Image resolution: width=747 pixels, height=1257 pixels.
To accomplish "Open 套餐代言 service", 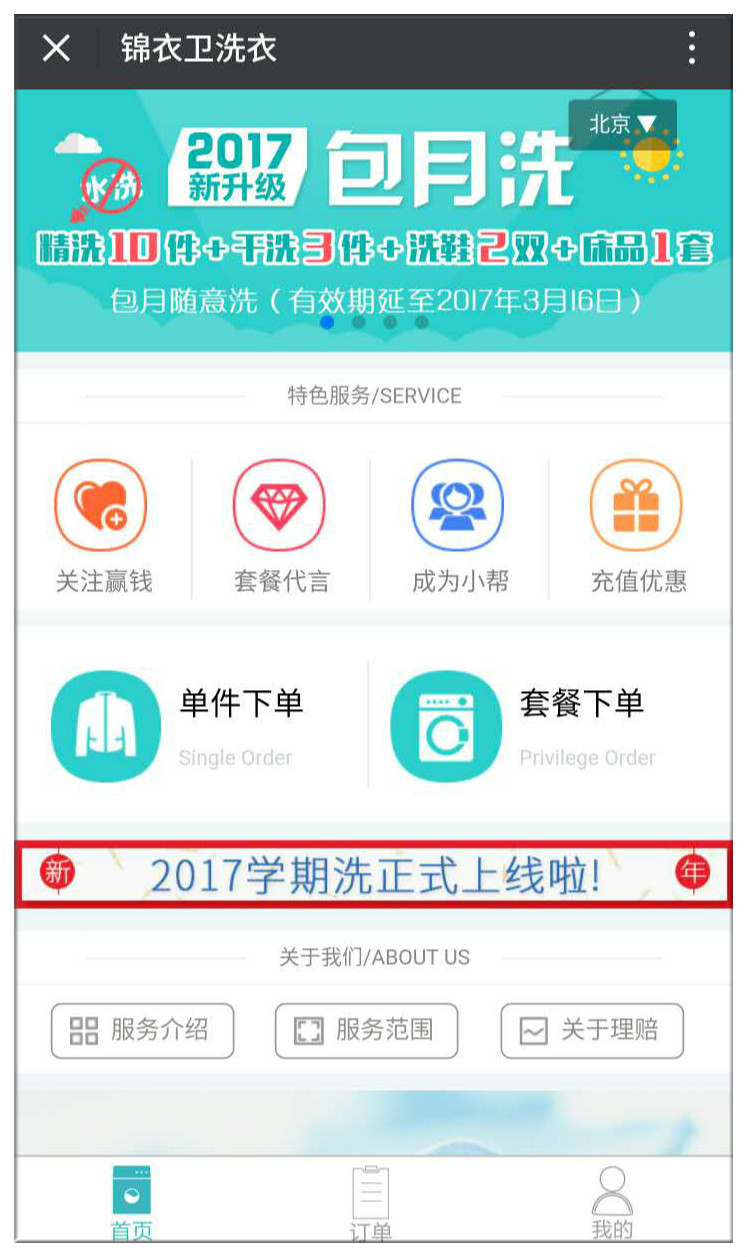I will tap(280, 526).
